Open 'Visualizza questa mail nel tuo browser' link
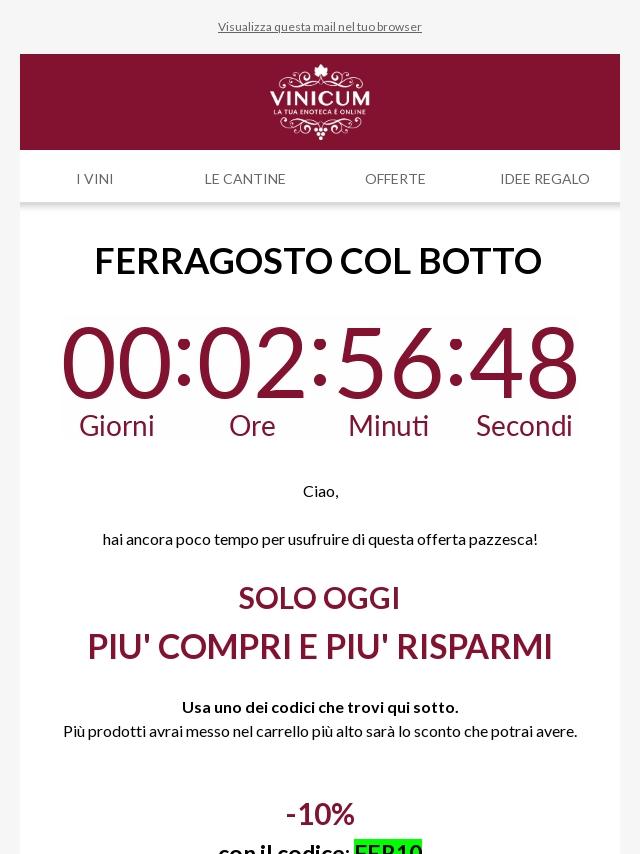 (320, 27)
